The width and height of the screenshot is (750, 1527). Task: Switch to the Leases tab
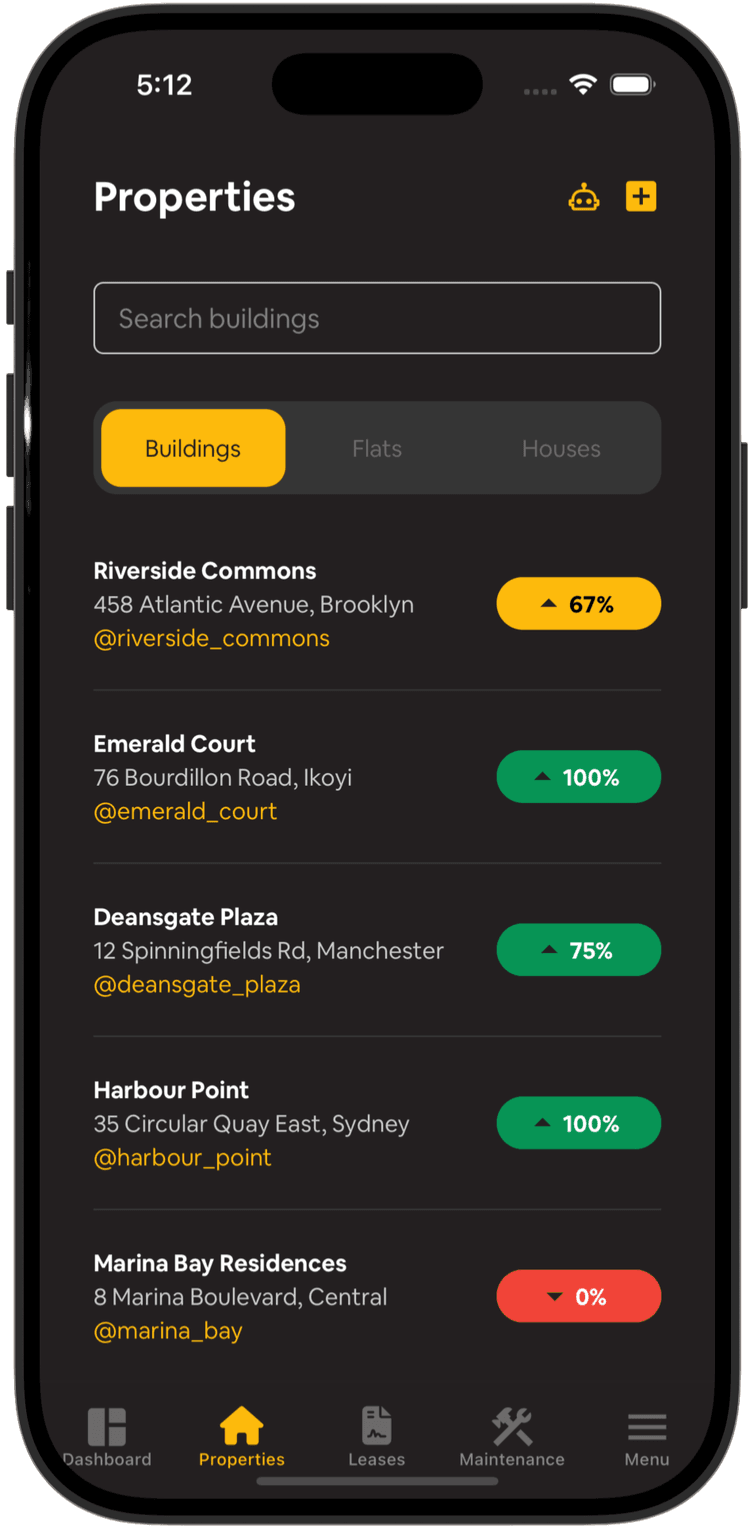[x=377, y=1438]
